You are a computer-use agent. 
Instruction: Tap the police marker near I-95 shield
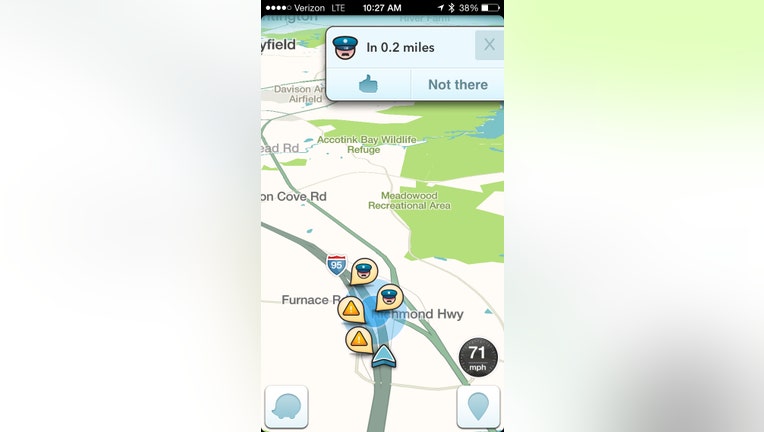[365, 270]
